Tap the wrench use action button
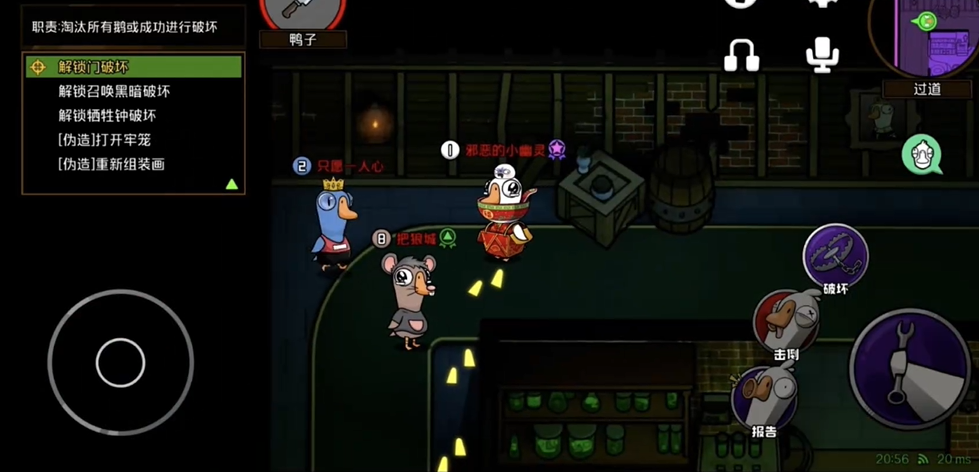The width and height of the screenshot is (979, 472). pos(908,368)
